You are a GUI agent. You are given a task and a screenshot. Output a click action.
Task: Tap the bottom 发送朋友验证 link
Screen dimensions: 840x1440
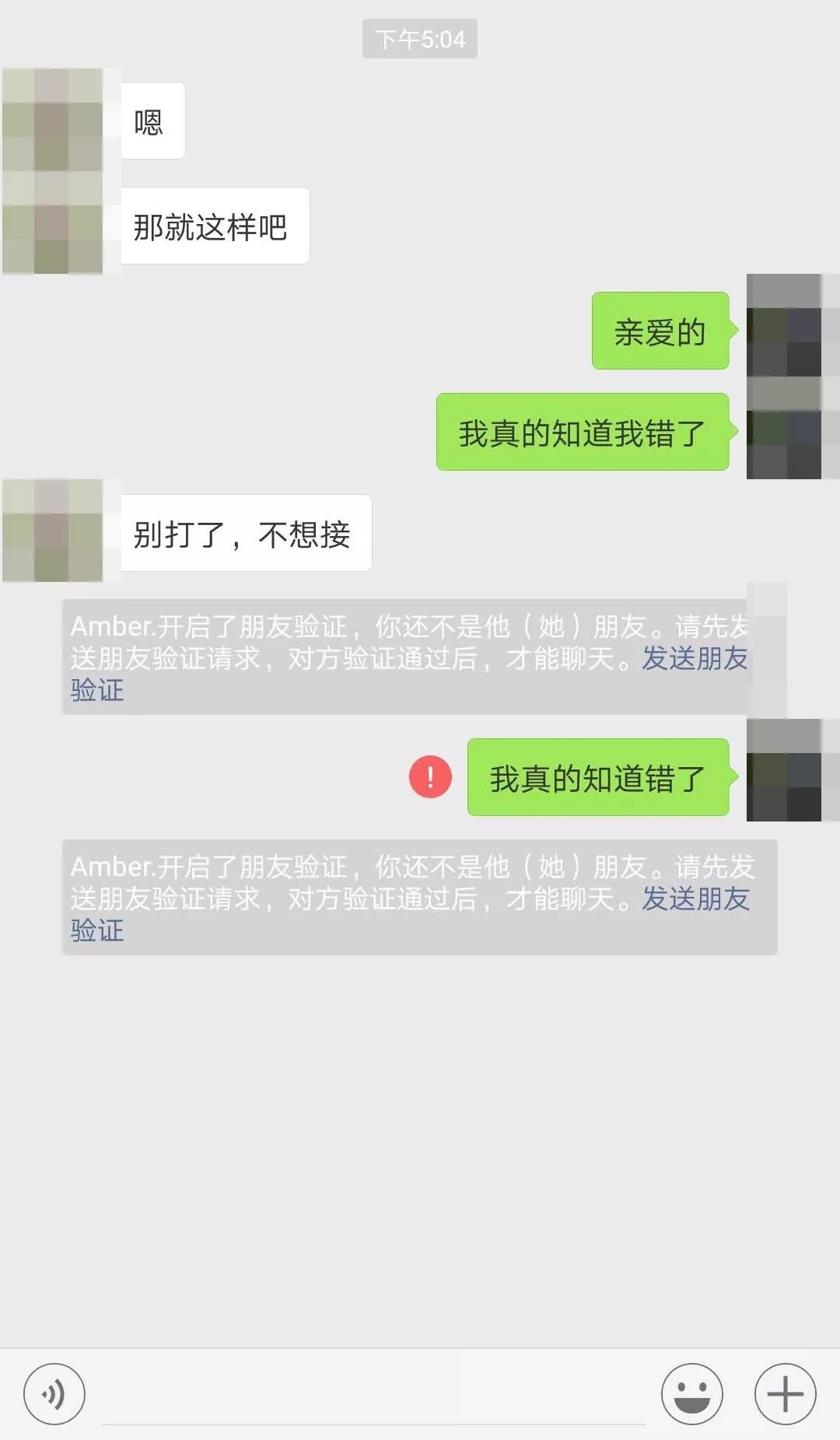coord(695,899)
